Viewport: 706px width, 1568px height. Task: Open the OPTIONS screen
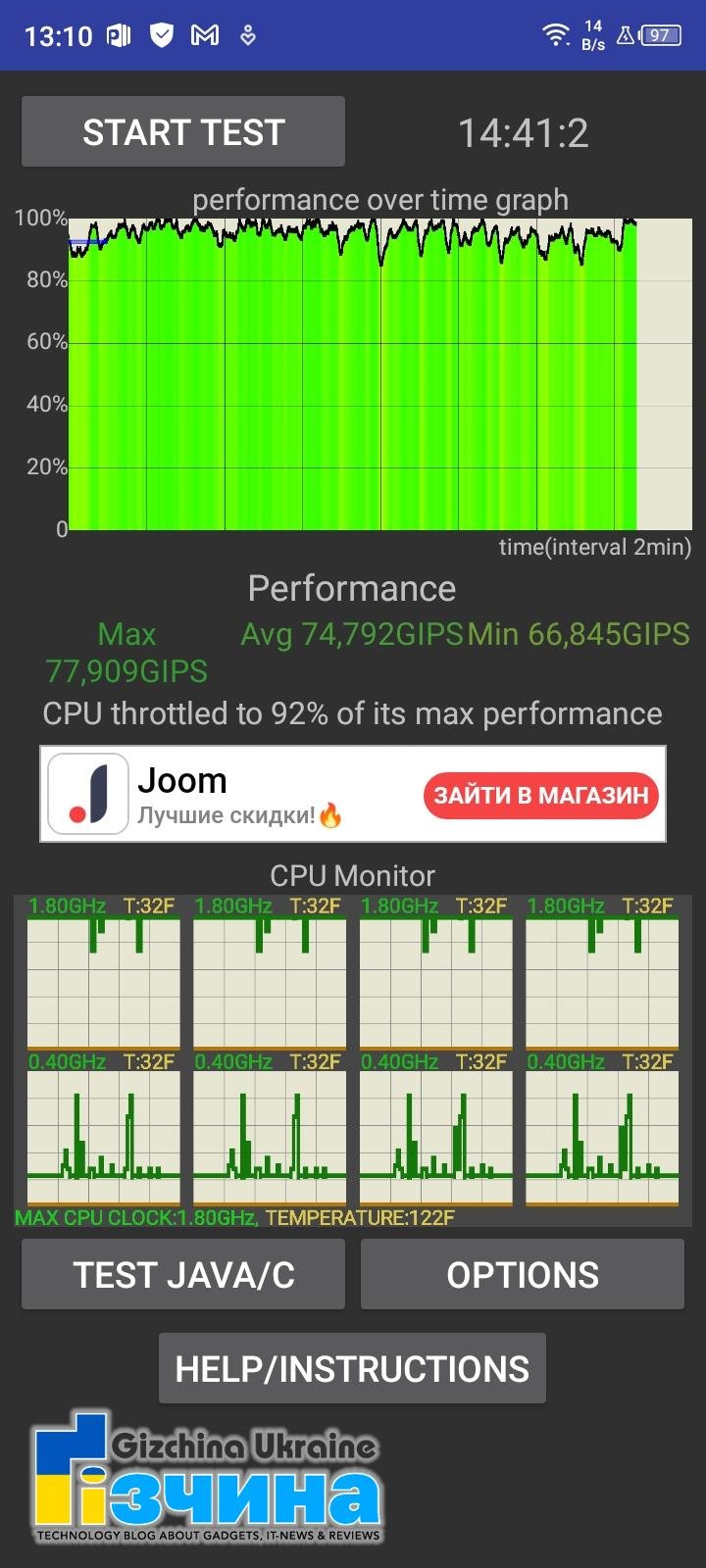point(523,1274)
